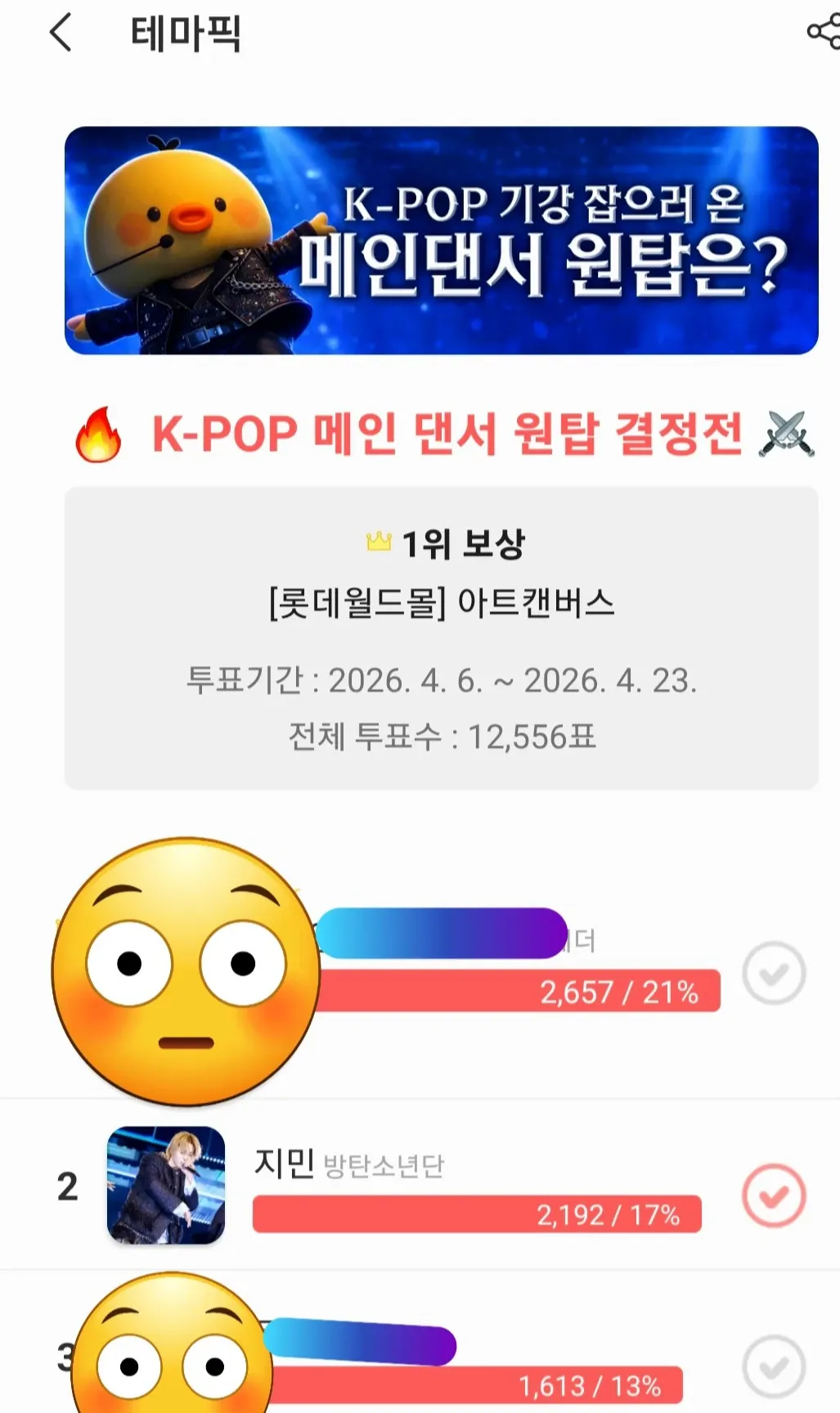Vote for the candidate with 2,657 votes
Image resolution: width=840 pixels, height=1413 pixels.
(774, 973)
